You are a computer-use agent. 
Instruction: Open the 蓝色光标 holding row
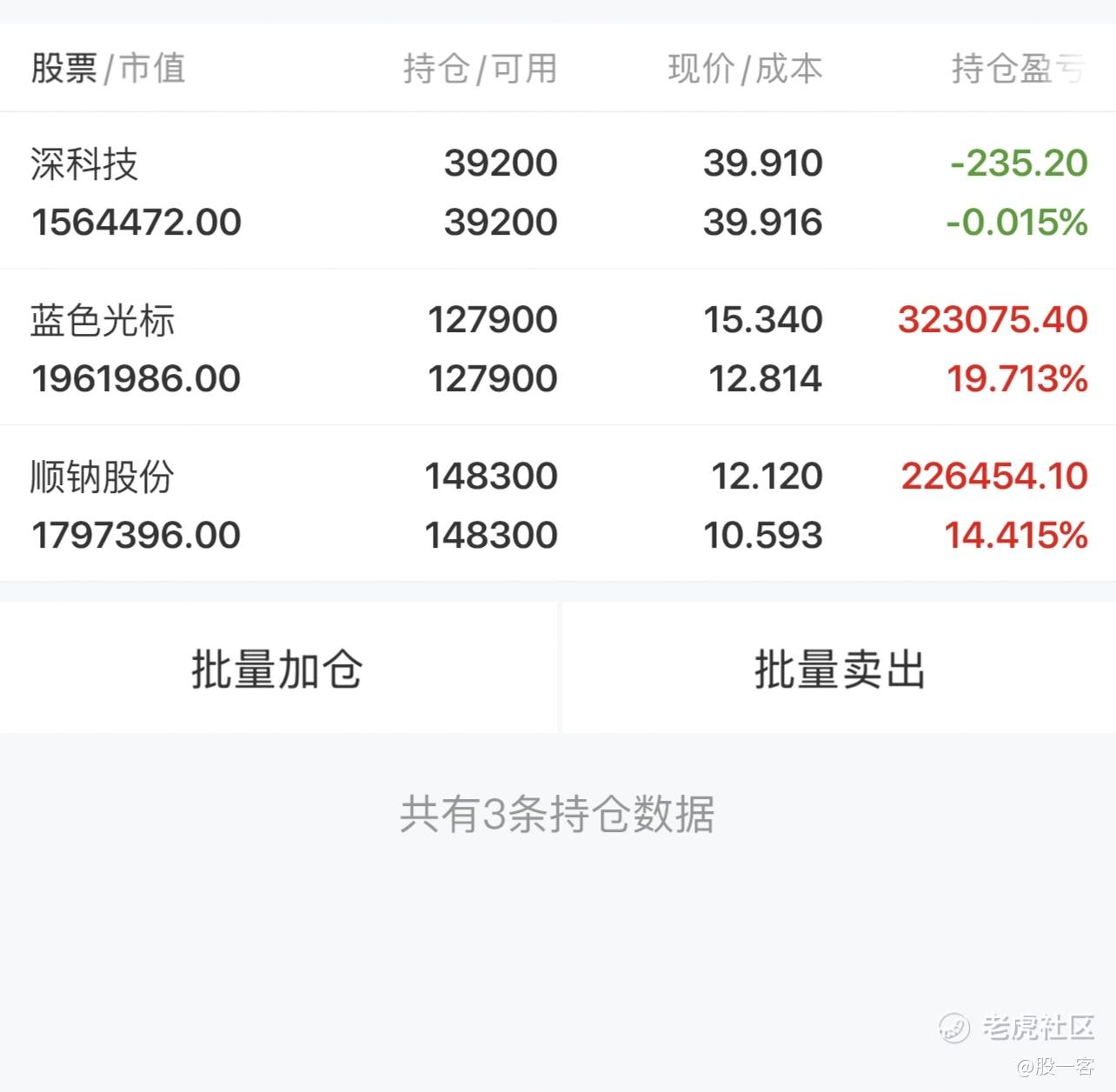point(558,348)
